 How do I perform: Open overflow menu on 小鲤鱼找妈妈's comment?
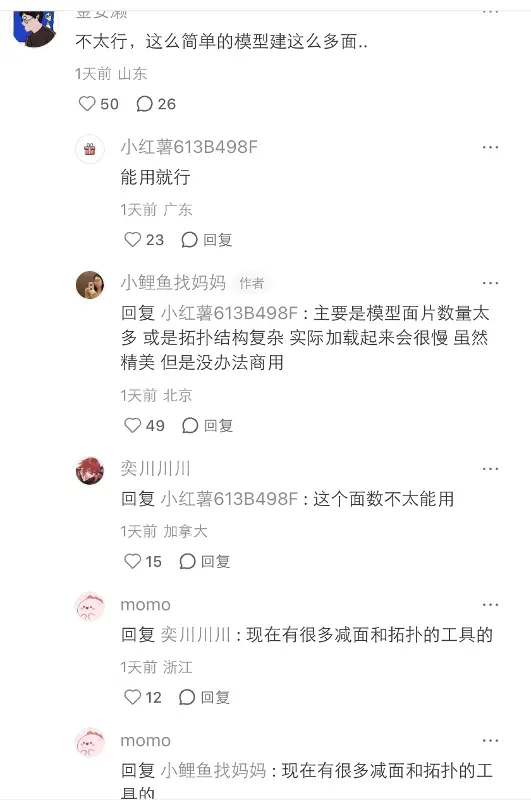pos(490,283)
